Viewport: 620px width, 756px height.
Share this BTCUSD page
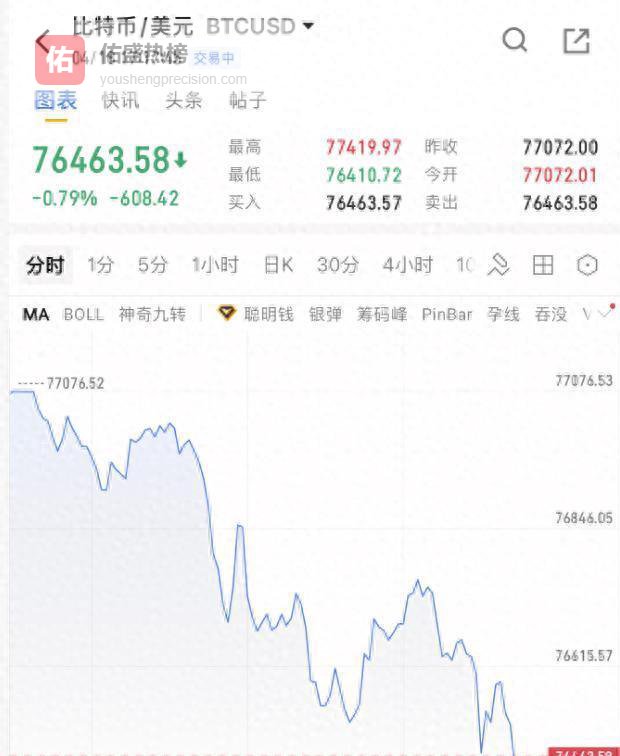point(576,40)
